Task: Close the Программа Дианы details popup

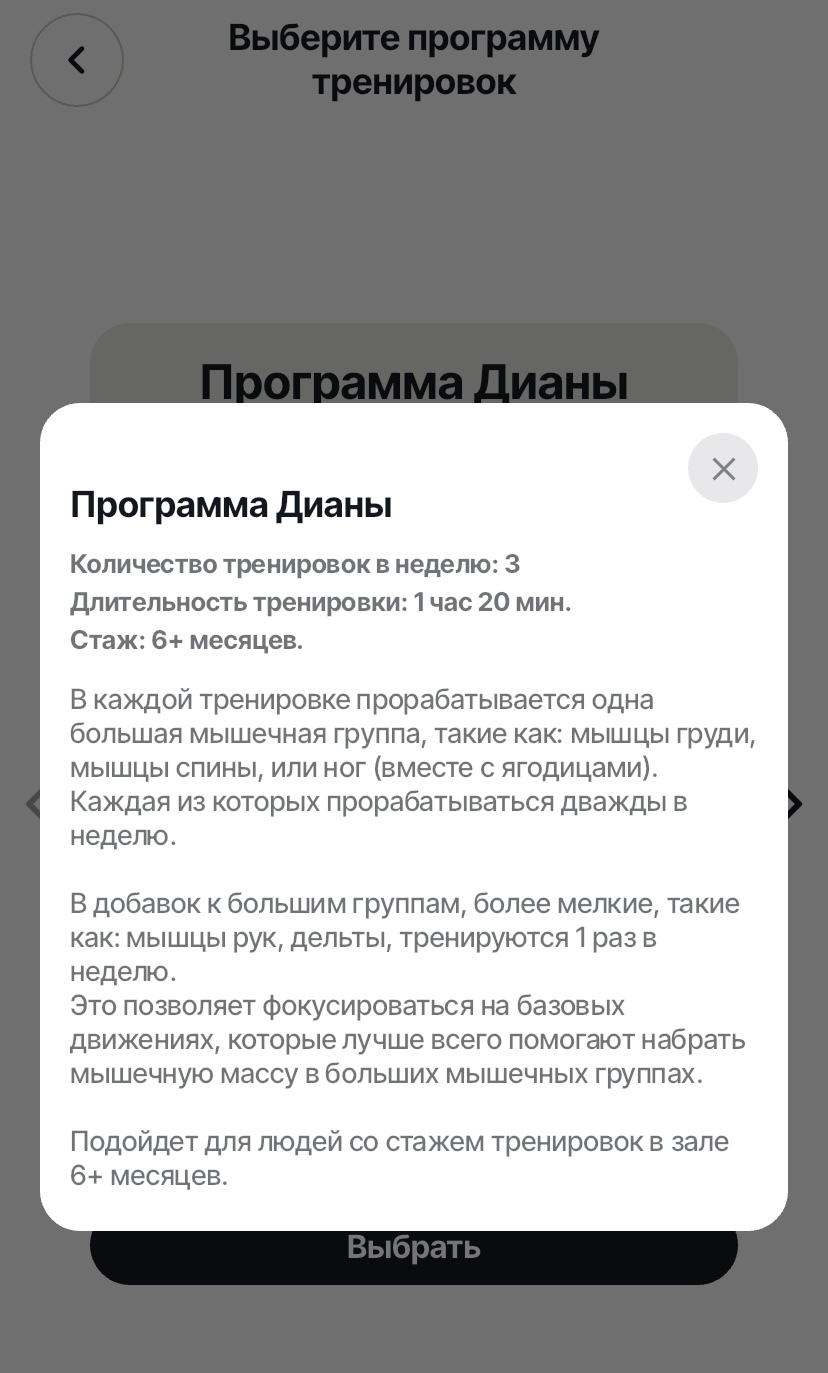Action: tap(723, 468)
